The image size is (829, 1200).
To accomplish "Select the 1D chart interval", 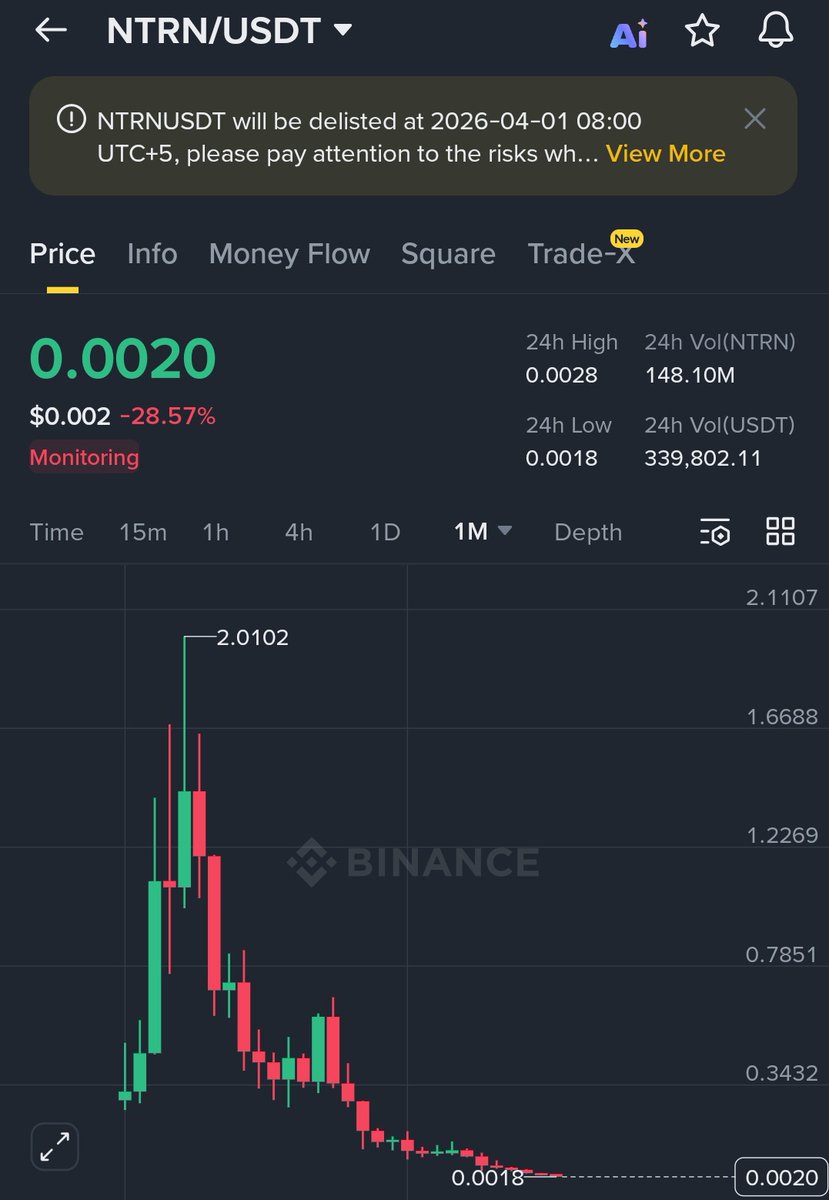I will click(385, 532).
